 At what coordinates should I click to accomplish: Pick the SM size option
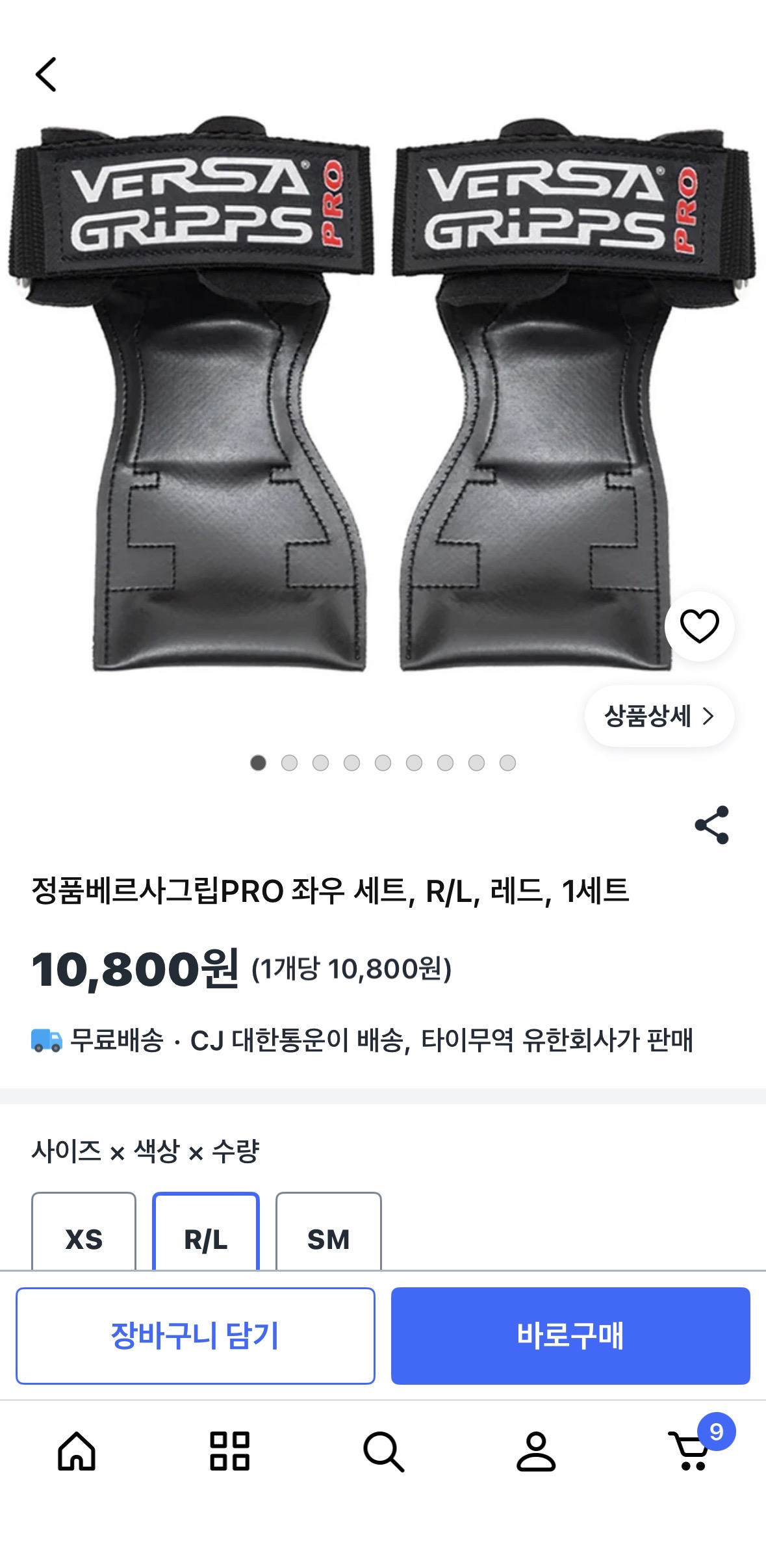[329, 1231]
